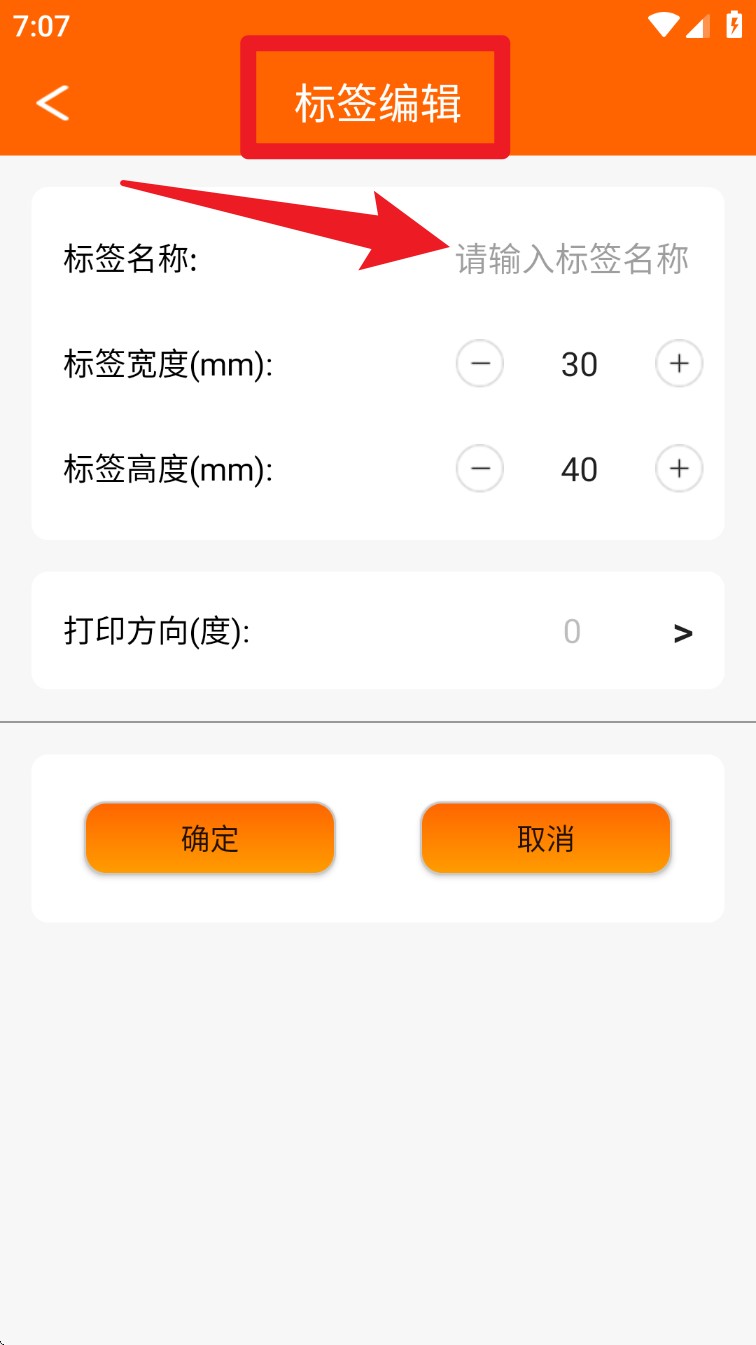Screen dimensions: 756x1345
Task: Expand the chevron next to print direction 0
Action: click(684, 631)
